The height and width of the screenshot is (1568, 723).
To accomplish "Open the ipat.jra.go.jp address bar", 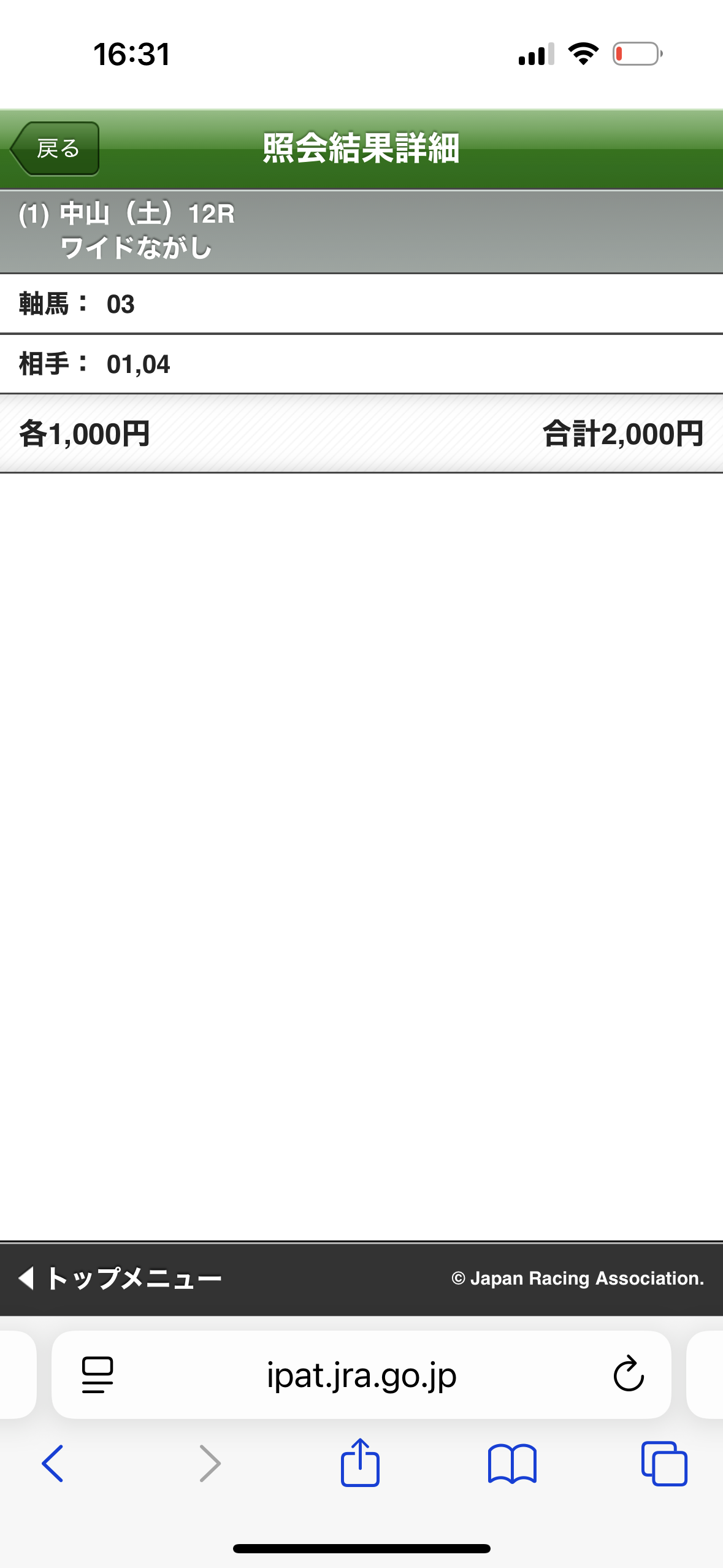I will [x=361, y=1375].
